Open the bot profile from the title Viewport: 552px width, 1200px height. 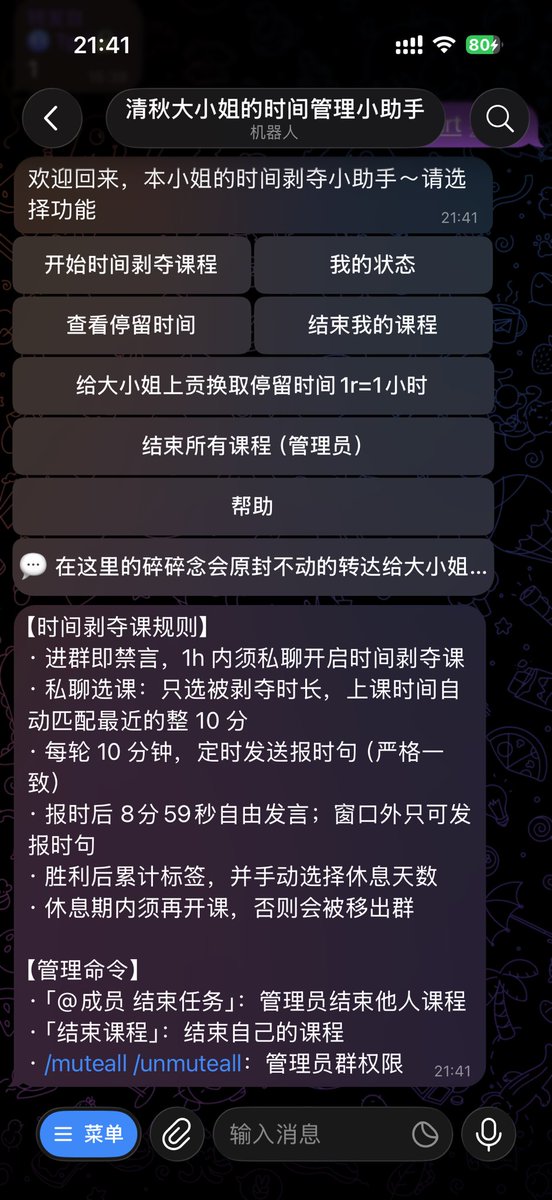275,119
